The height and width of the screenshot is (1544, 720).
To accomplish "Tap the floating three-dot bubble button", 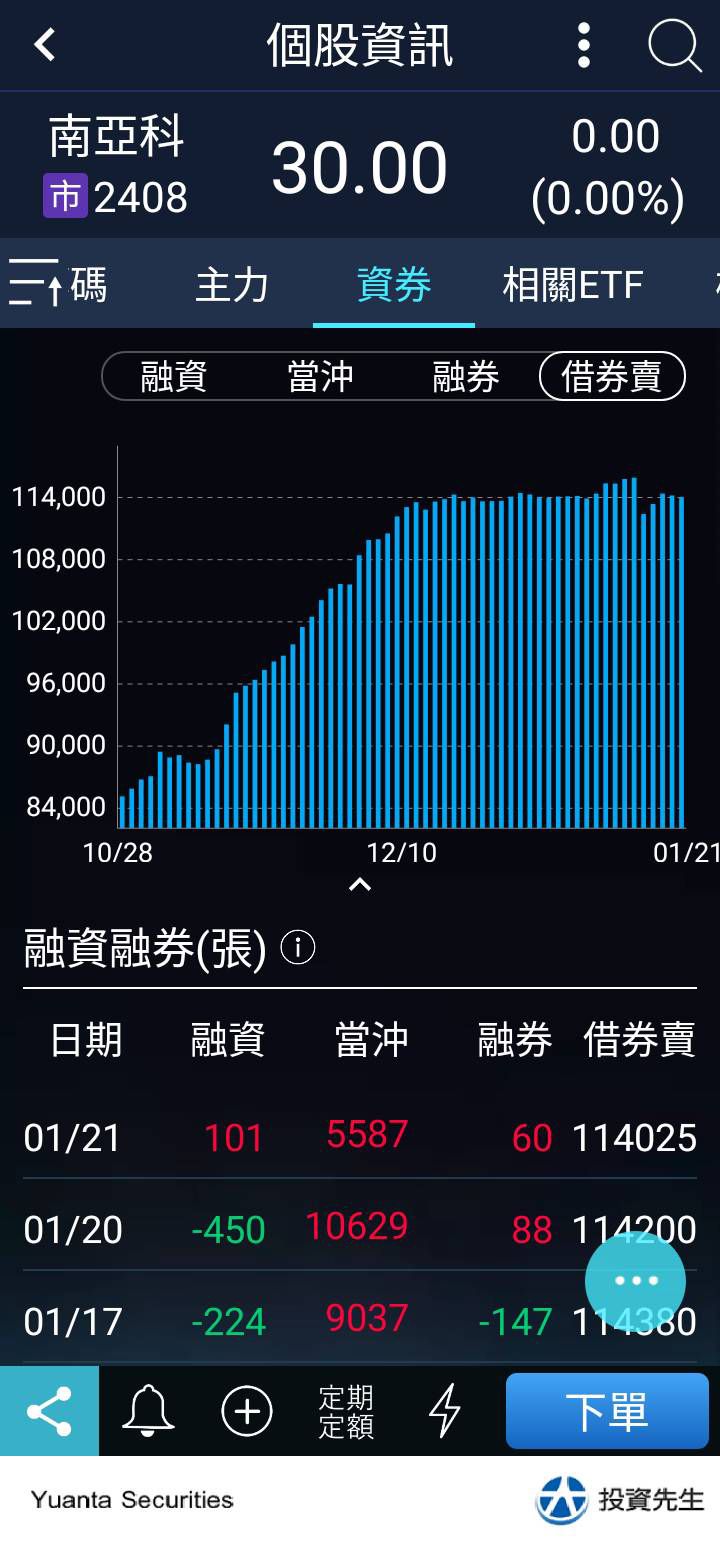I will pyautogui.click(x=635, y=1281).
